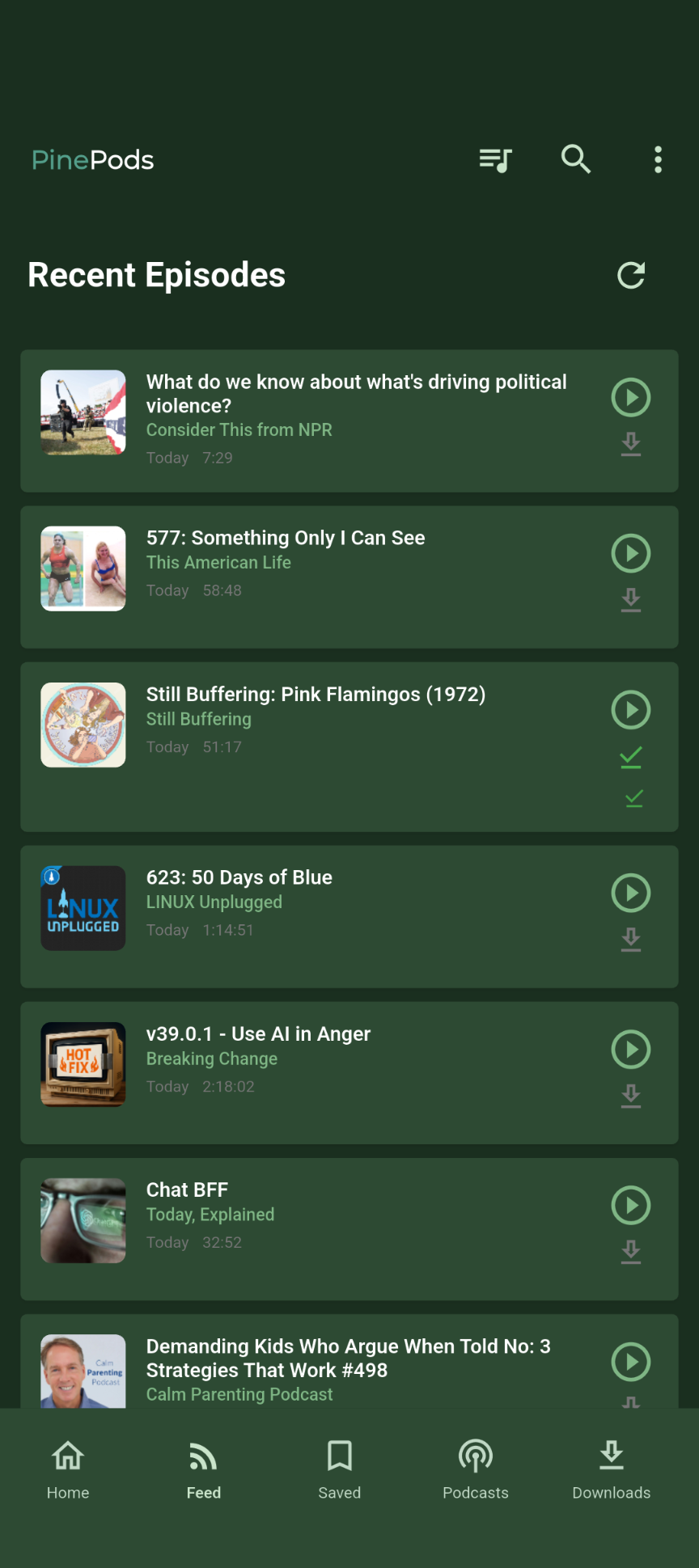The image size is (699, 1568).
Task: Open the playback queue icon
Action: (495, 160)
